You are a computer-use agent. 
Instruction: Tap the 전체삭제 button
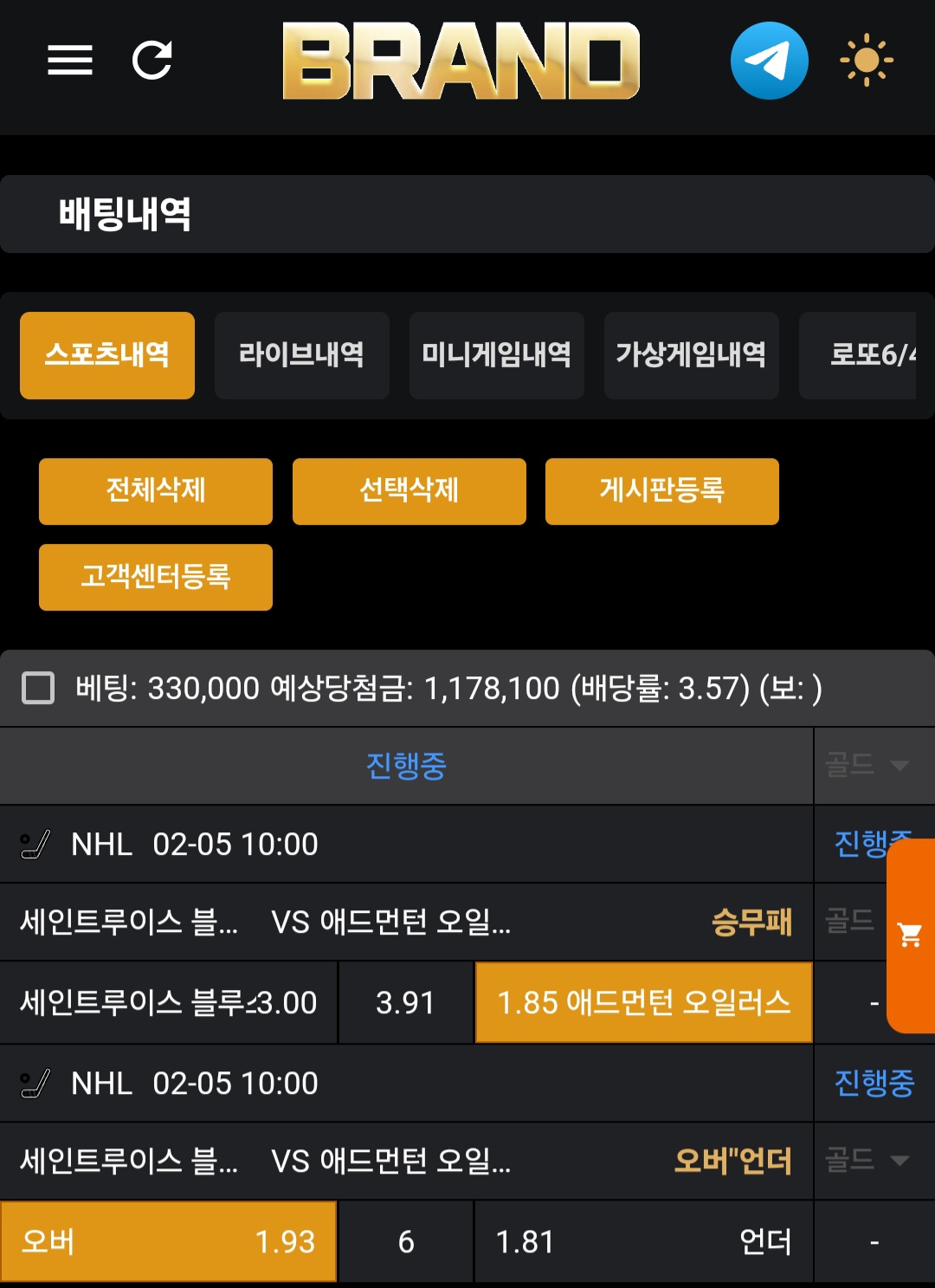click(x=156, y=491)
